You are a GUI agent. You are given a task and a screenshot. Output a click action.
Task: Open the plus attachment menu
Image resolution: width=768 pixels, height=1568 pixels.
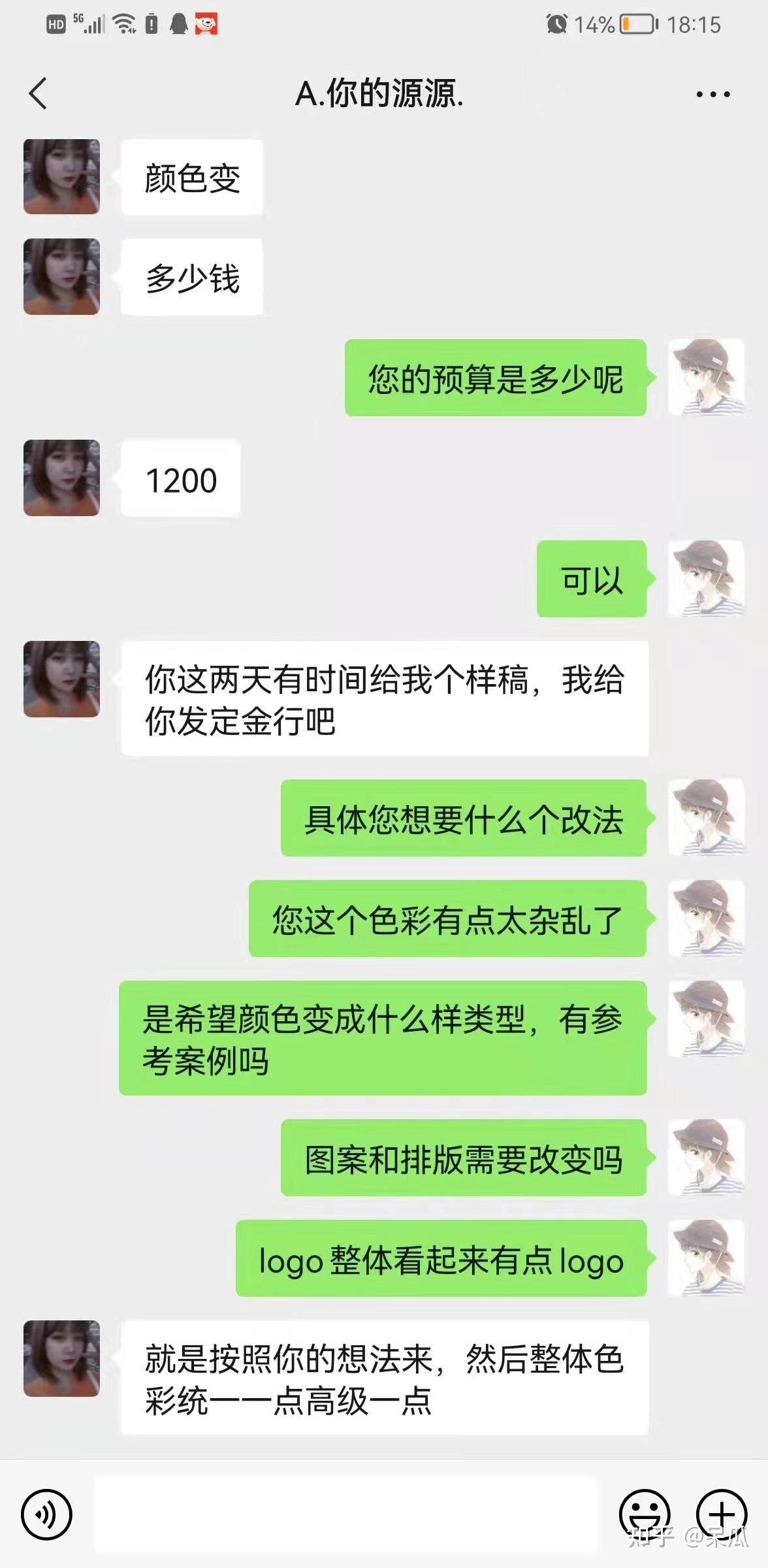tap(722, 1514)
